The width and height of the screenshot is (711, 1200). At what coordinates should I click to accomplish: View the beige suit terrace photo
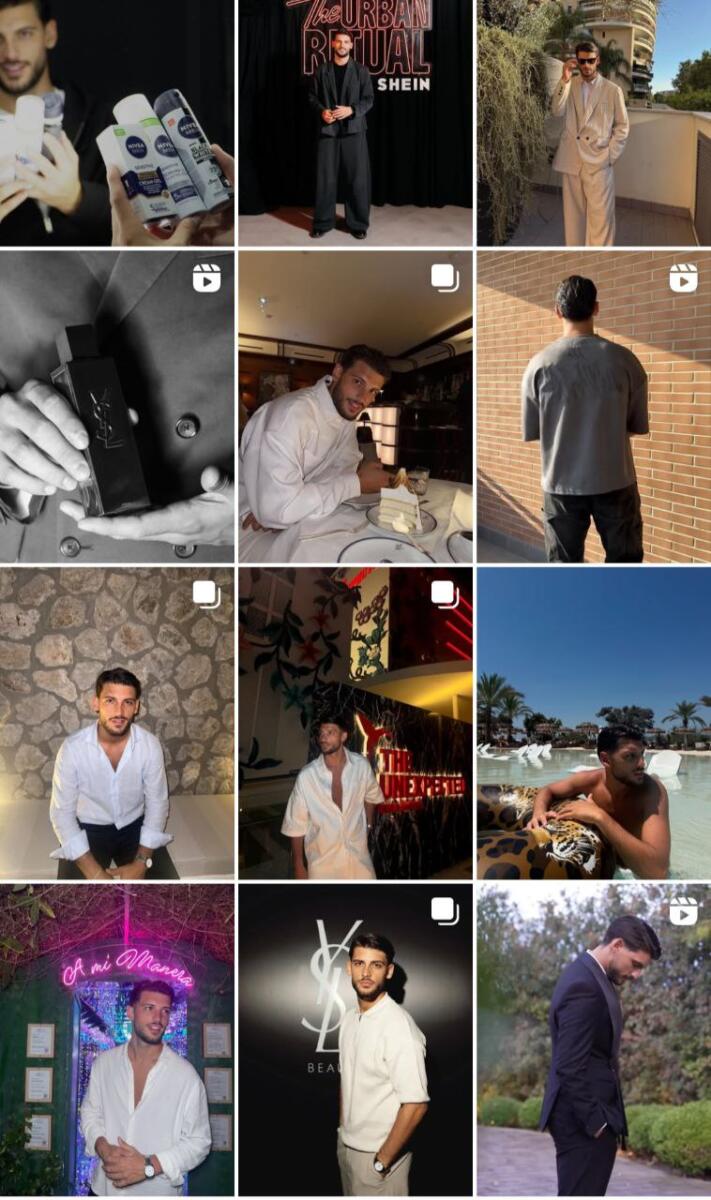point(594,122)
